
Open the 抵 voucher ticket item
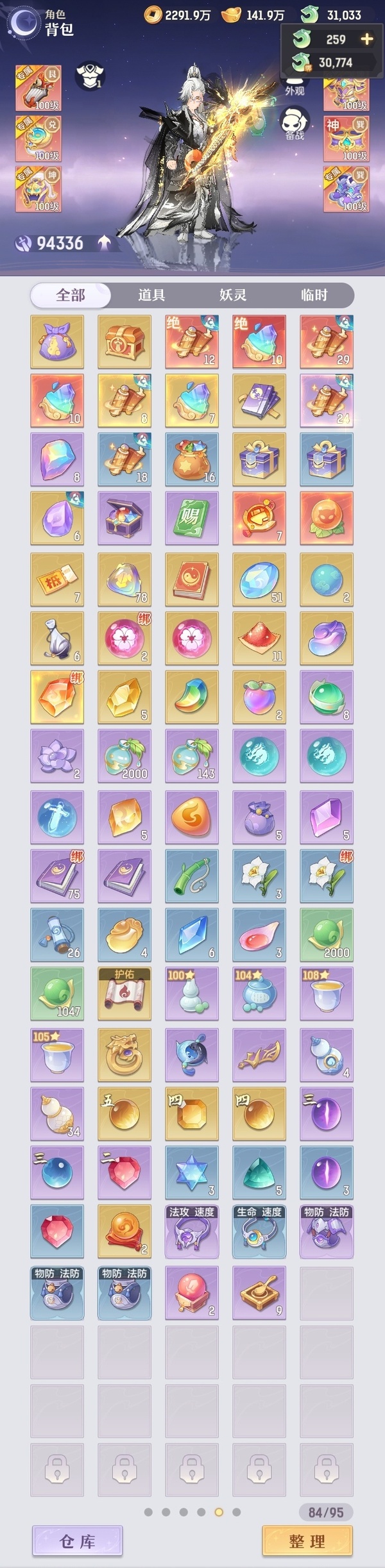pos(57,580)
